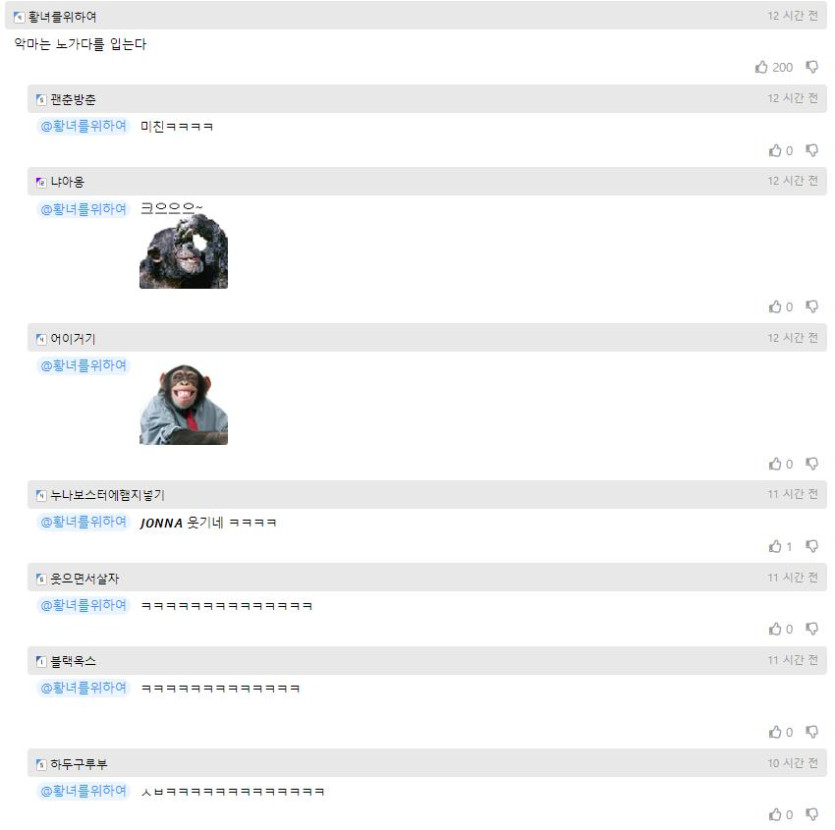835x830 pixels.
Task: Like the reply from 블랙옥스
Action: pyautogui.click(x=775, y=732)
